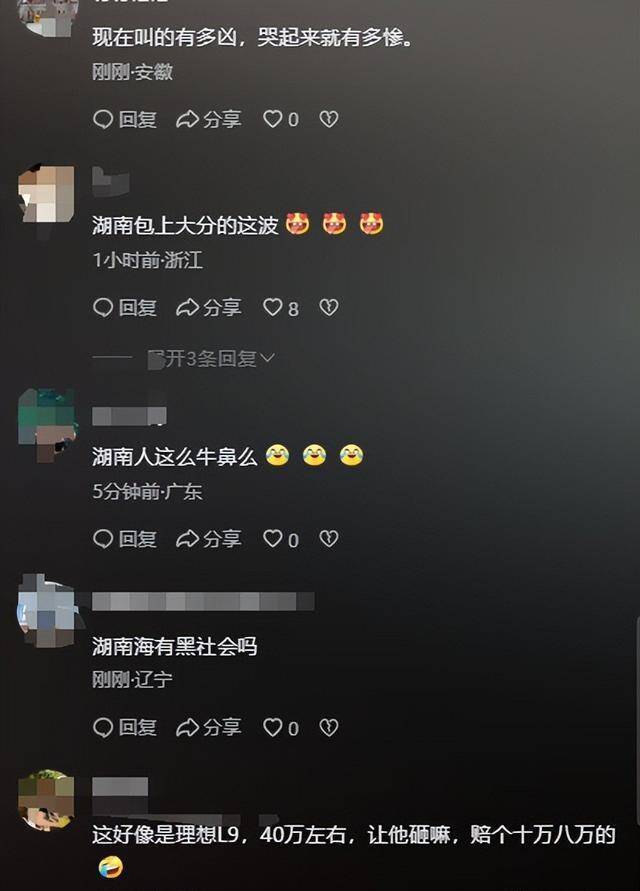The height and width of the screenshot is (891, 640).
Task: Share the '湖南海有黑社会吗' comment
Action: (209, 727)
